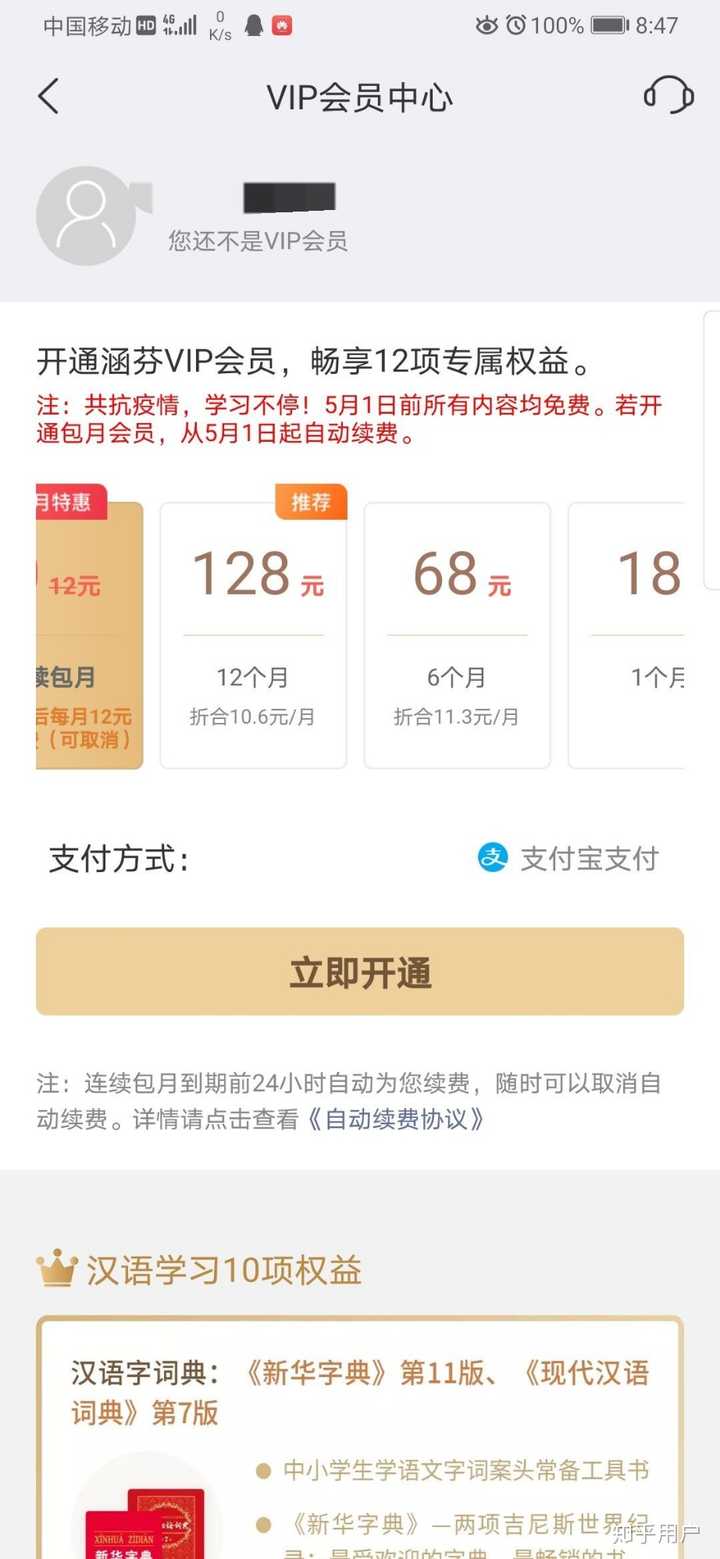Select the 1个月 plan card

point(626,635)
